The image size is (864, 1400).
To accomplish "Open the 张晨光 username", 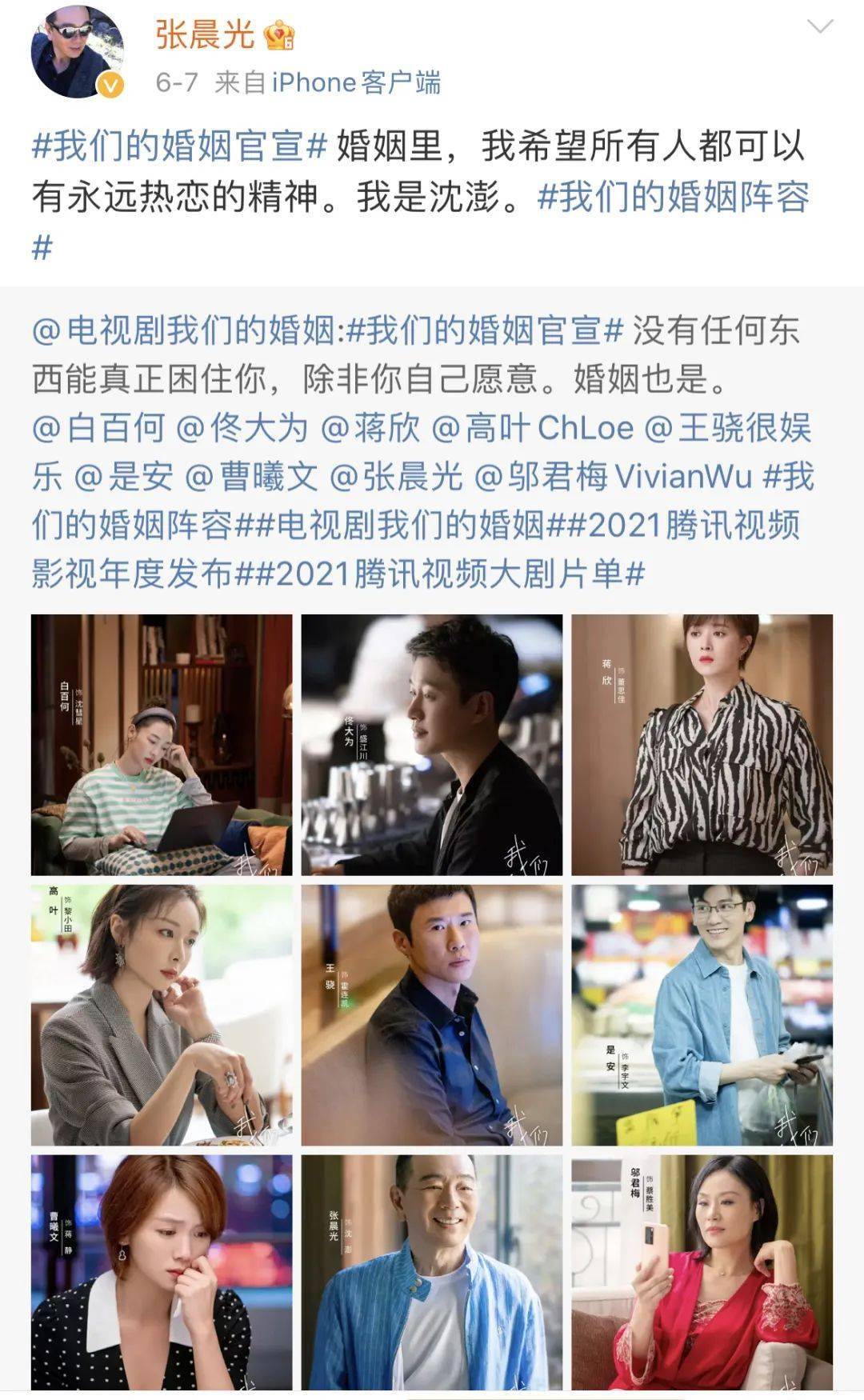I will pos(205,34).
